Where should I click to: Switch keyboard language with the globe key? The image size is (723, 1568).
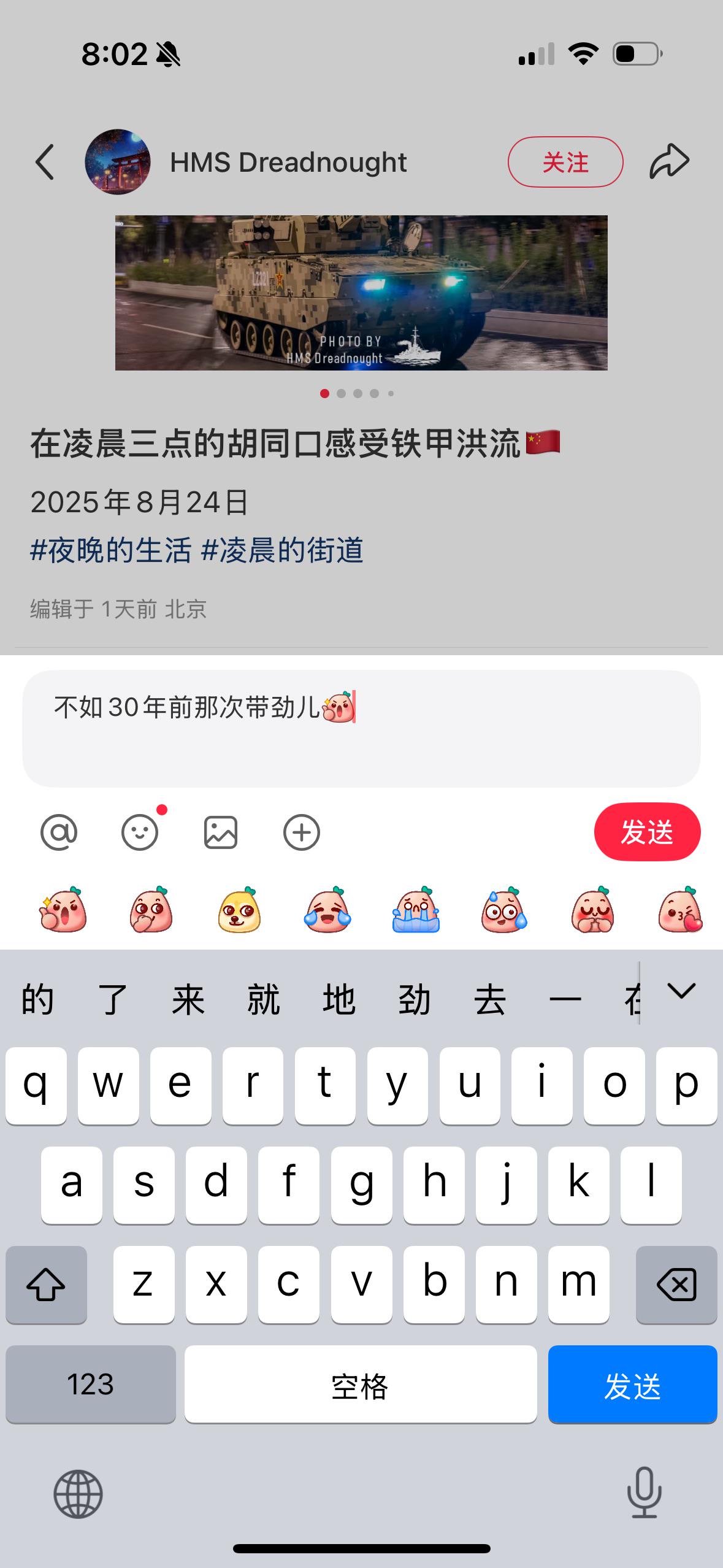(78, 1494)
